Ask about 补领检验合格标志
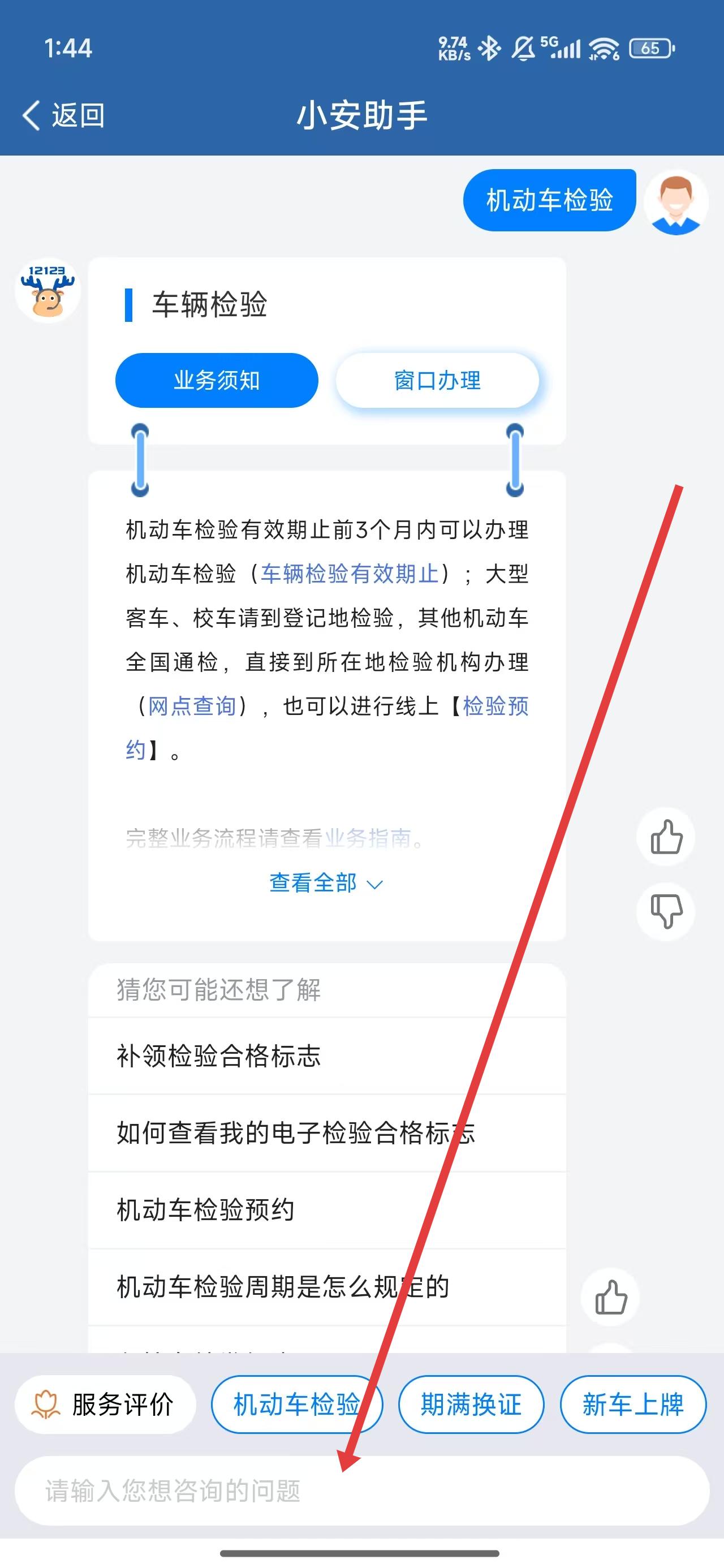 click(x=218, y=1056)
